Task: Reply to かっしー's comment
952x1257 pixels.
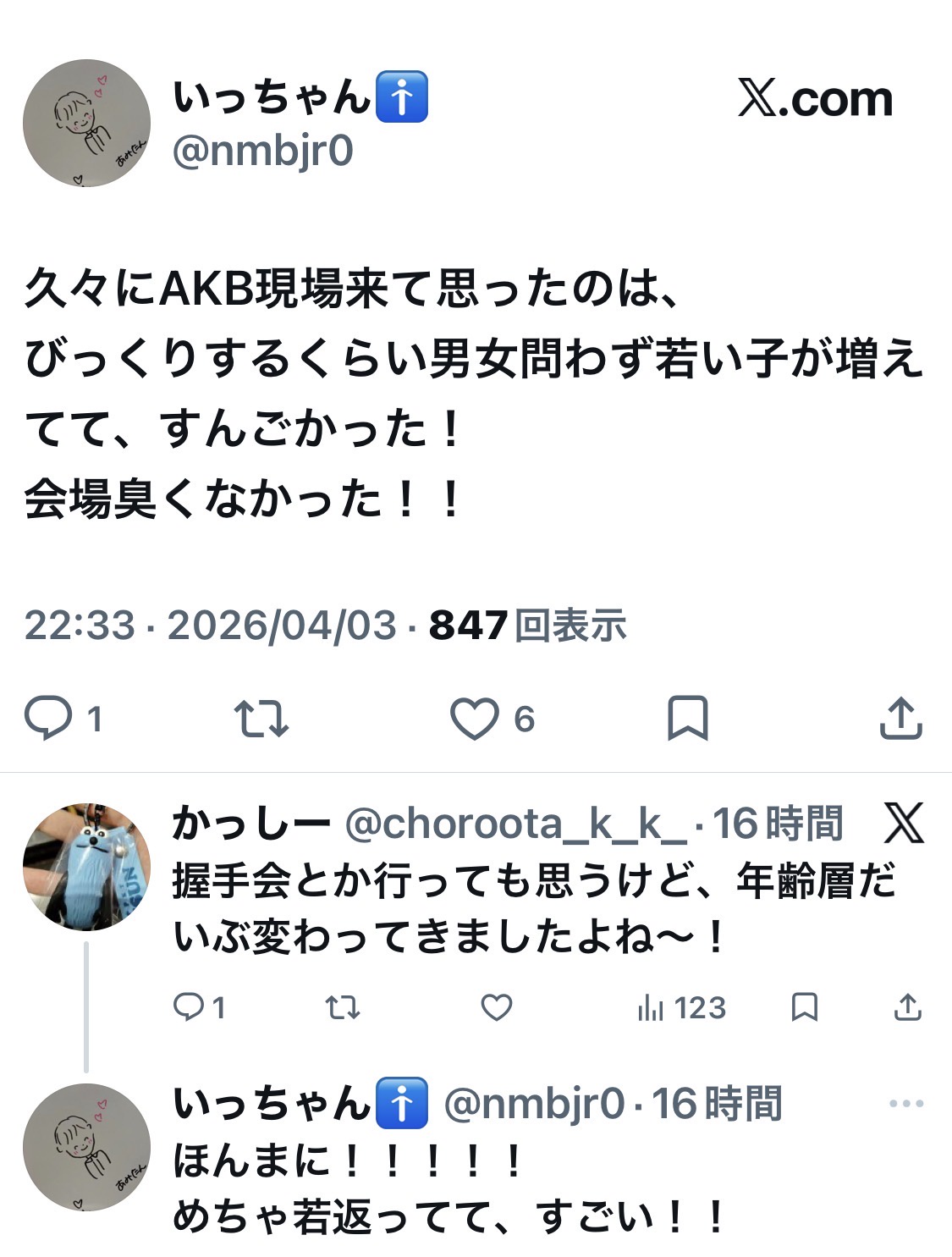Action: 189,1007
